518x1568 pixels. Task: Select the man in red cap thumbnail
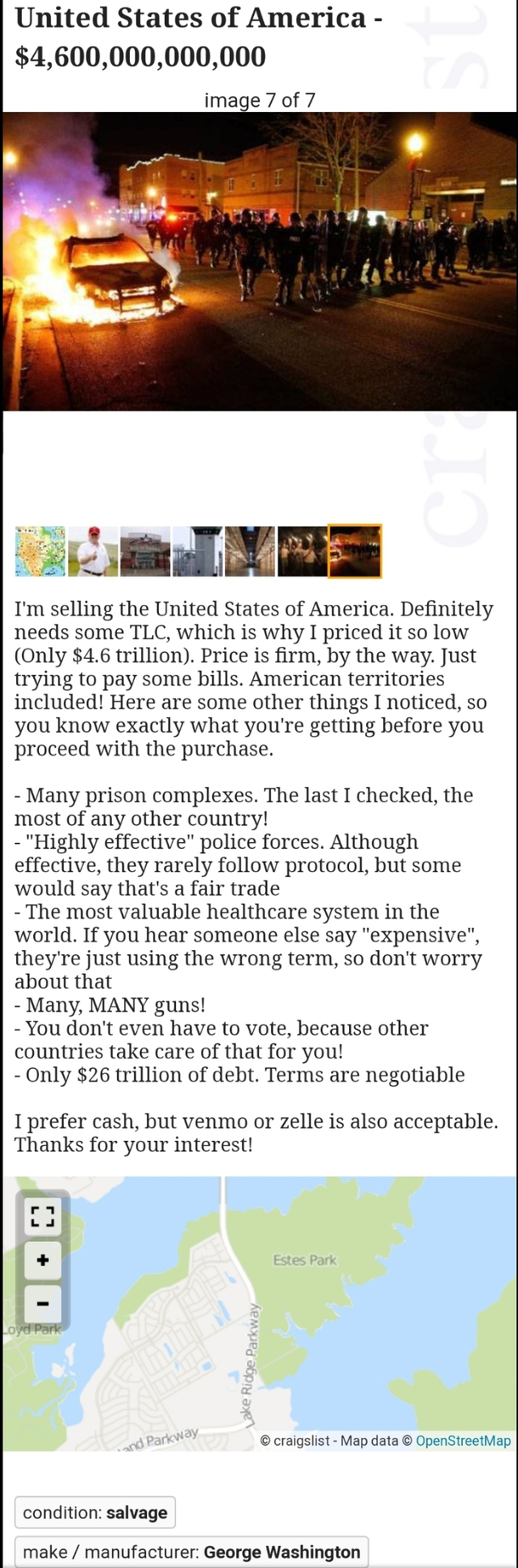(93, 551)
